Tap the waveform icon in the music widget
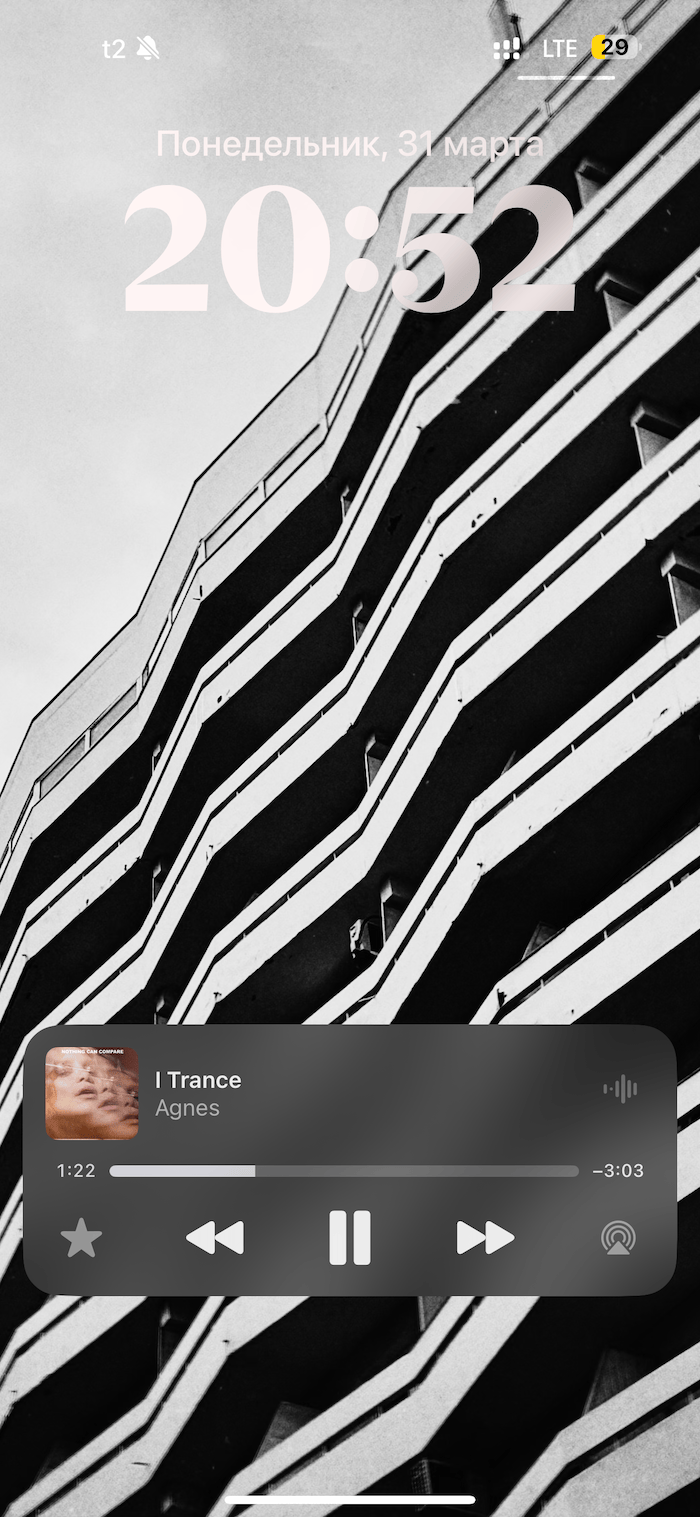This screenshot has width=700, height=1517. [620, 1088]
